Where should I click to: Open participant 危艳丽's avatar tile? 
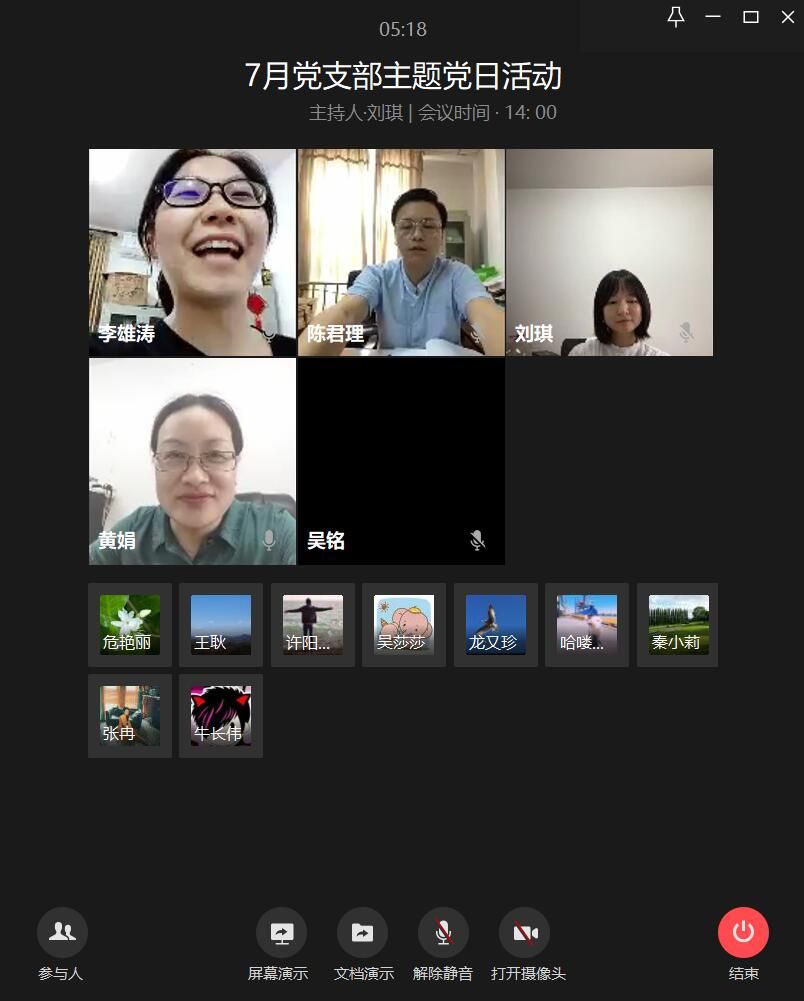tap(130, 625)
